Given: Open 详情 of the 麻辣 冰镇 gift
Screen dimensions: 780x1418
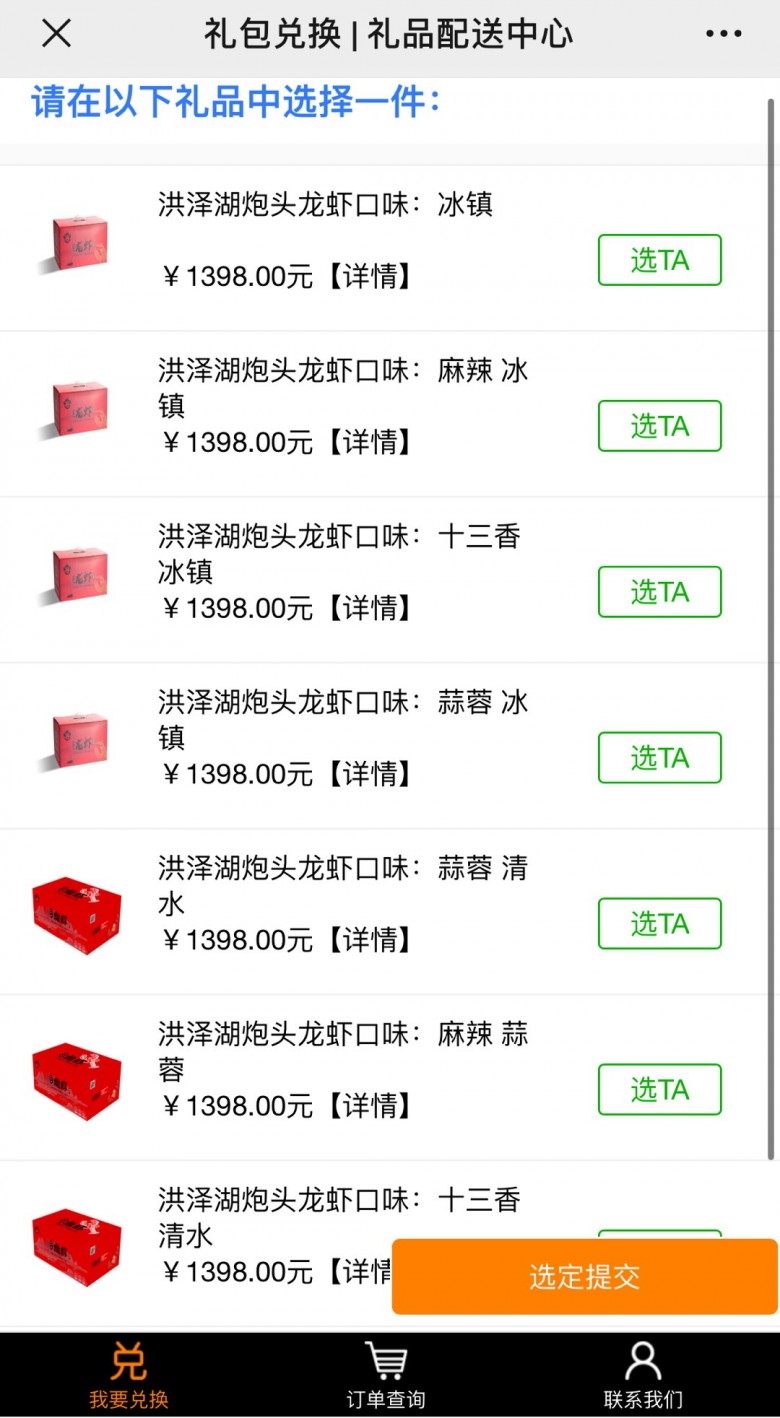Looking at the screenshot, I should [x=371, y=442].
